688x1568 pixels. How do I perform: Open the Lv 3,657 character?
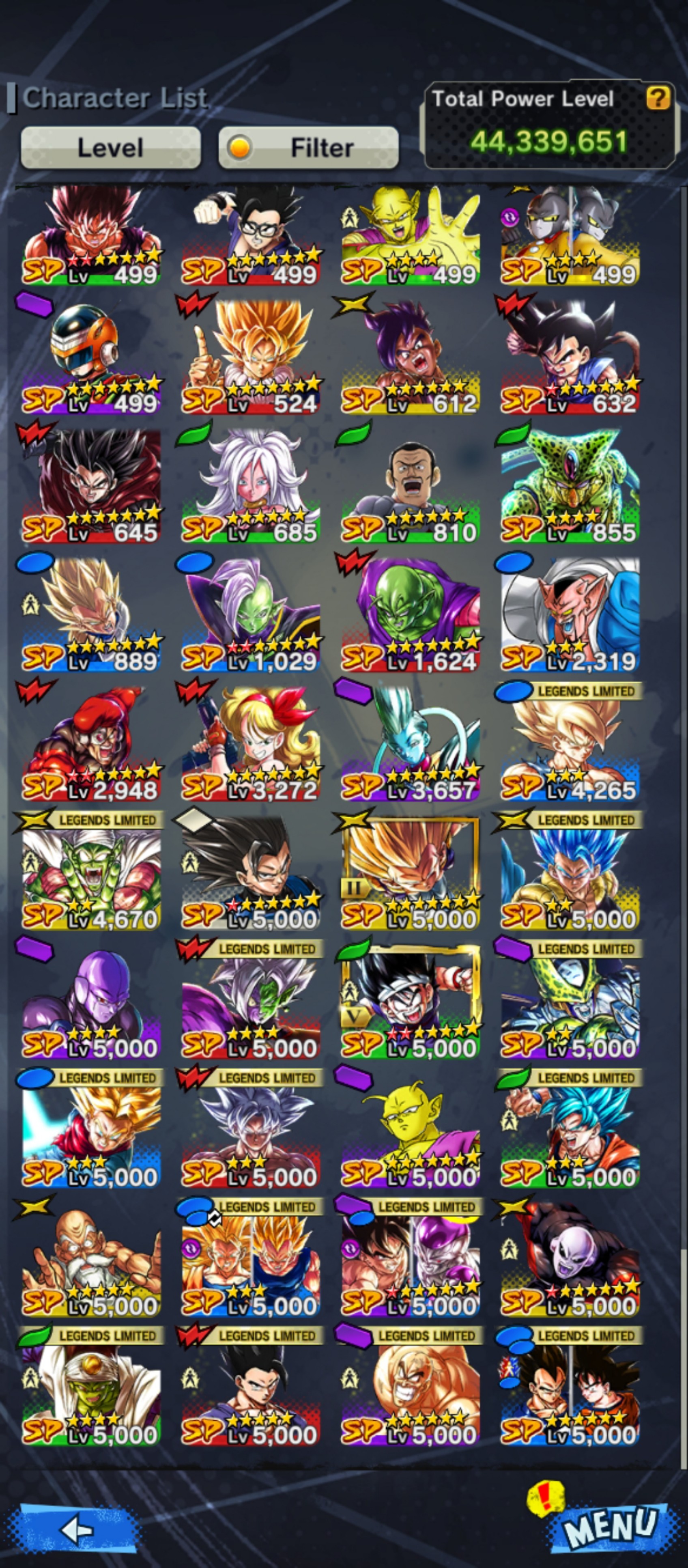tap(410, 744)
